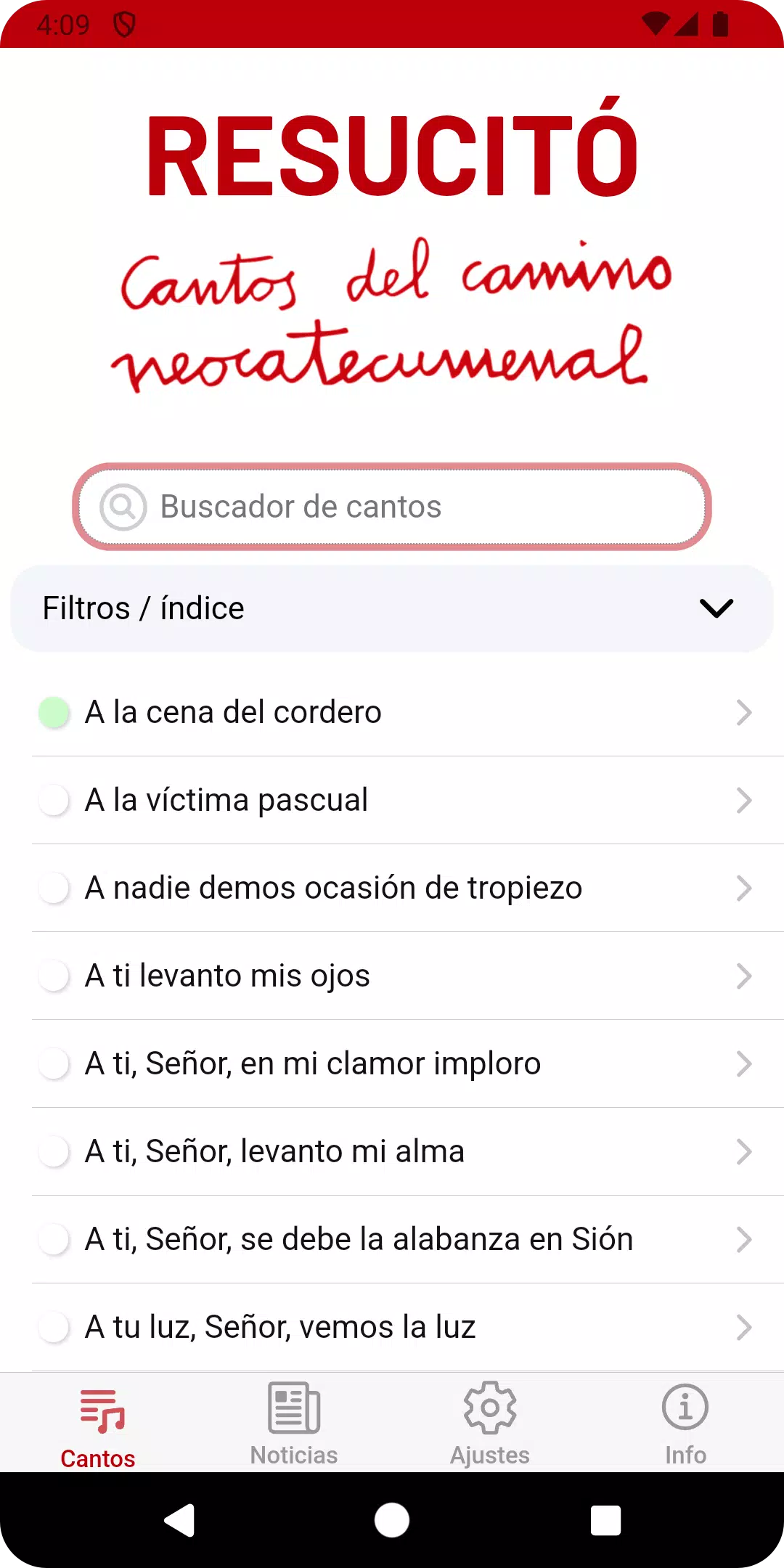The height and width of the screenshot is (1568, 784).
Task: Open A ti, Señor, levanto mi alma
Action: tap(392, 1151)
